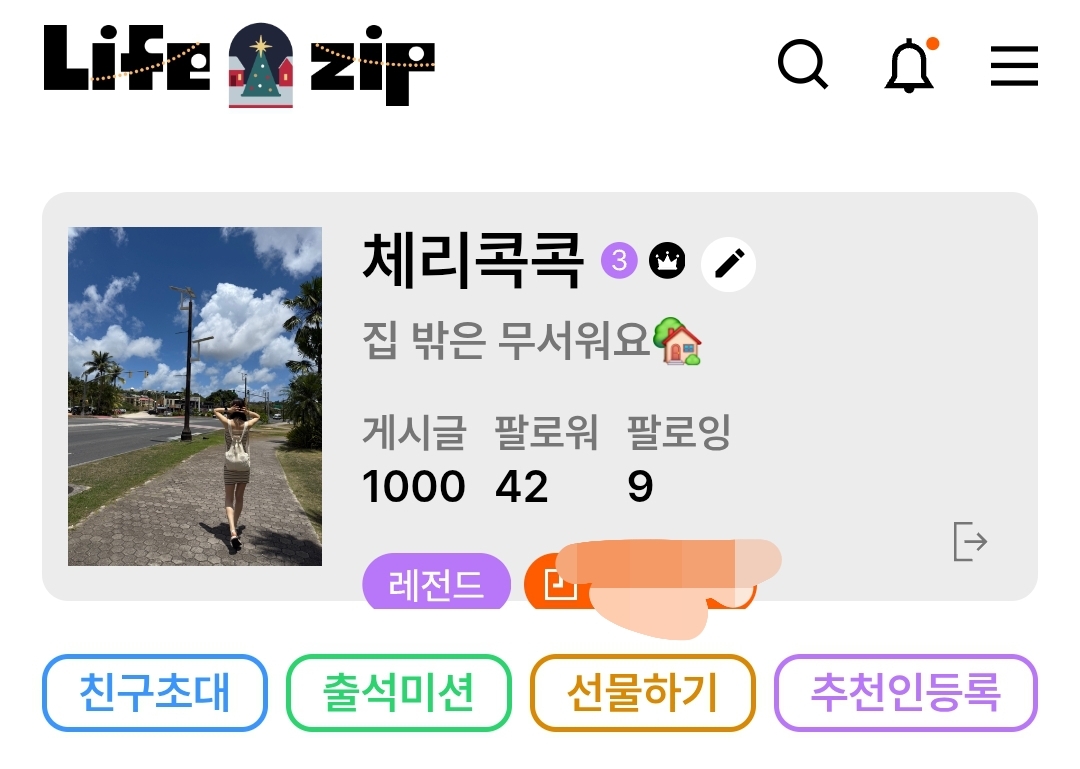Edit profile with the pencil icon
Screen dimensions: 1080x769
point(729,264)
